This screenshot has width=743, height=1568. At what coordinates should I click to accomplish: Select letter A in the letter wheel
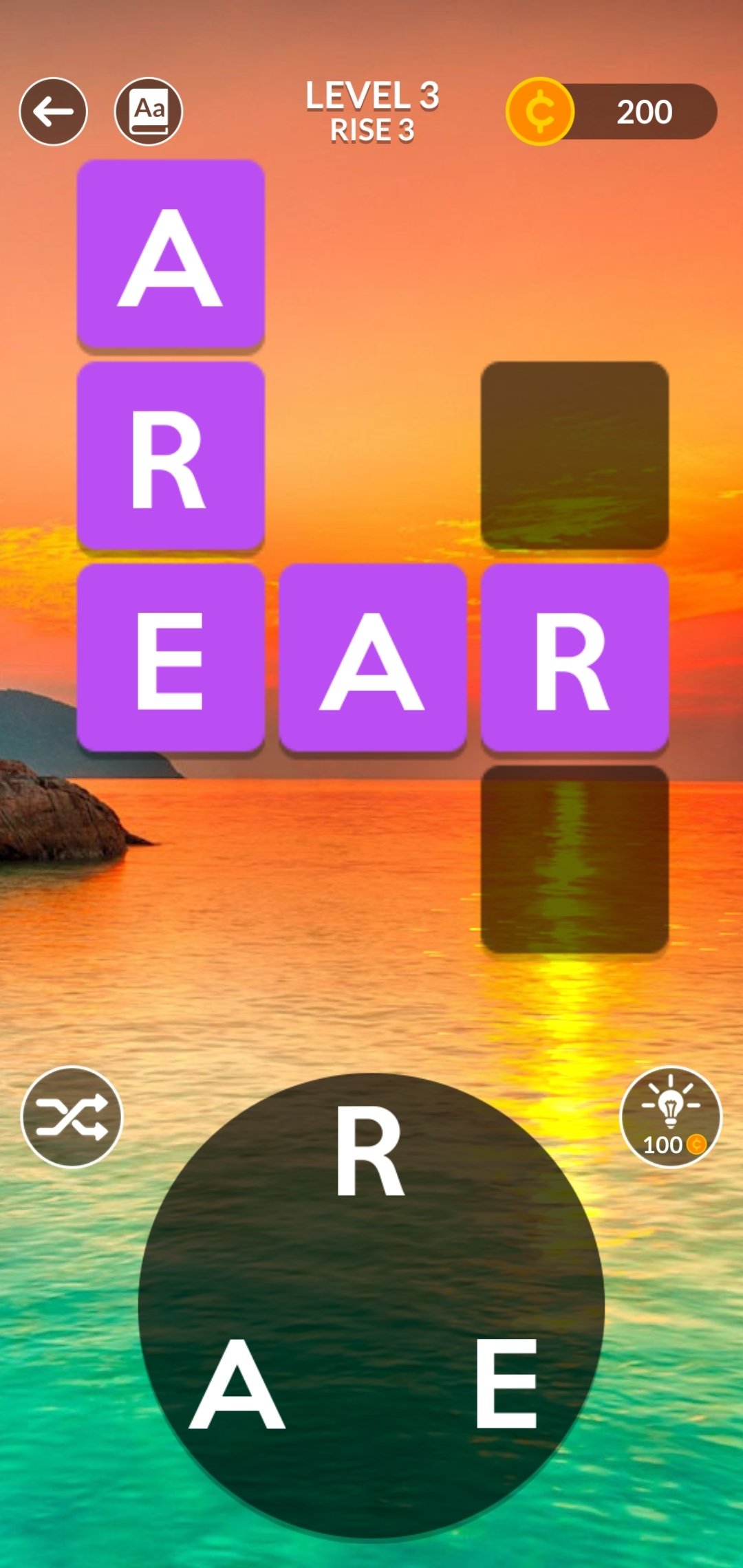pyautogui.click(x=237, y=1384)
